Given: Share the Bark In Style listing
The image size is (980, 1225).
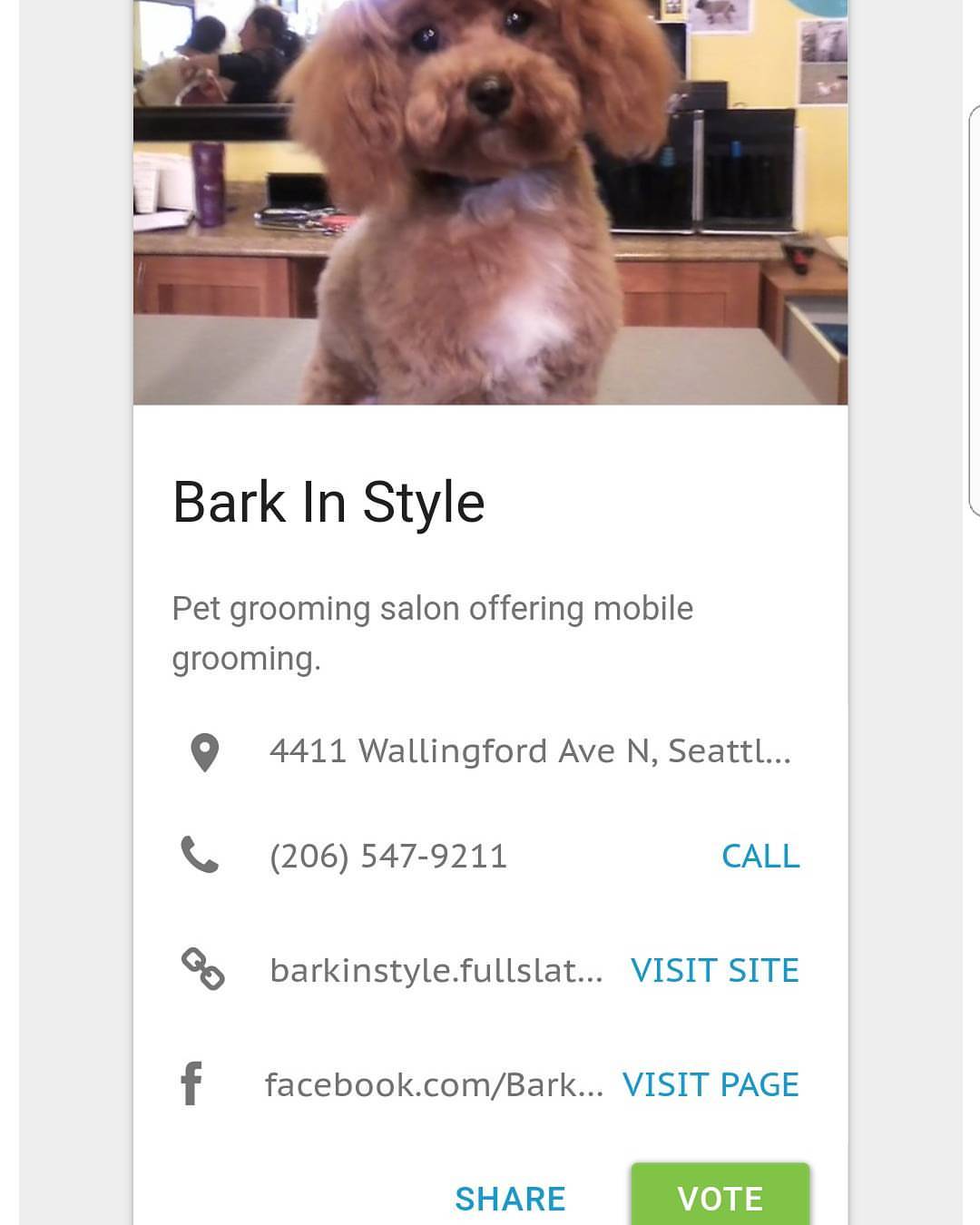Looking at the screenshot, I should point(510,1199).
